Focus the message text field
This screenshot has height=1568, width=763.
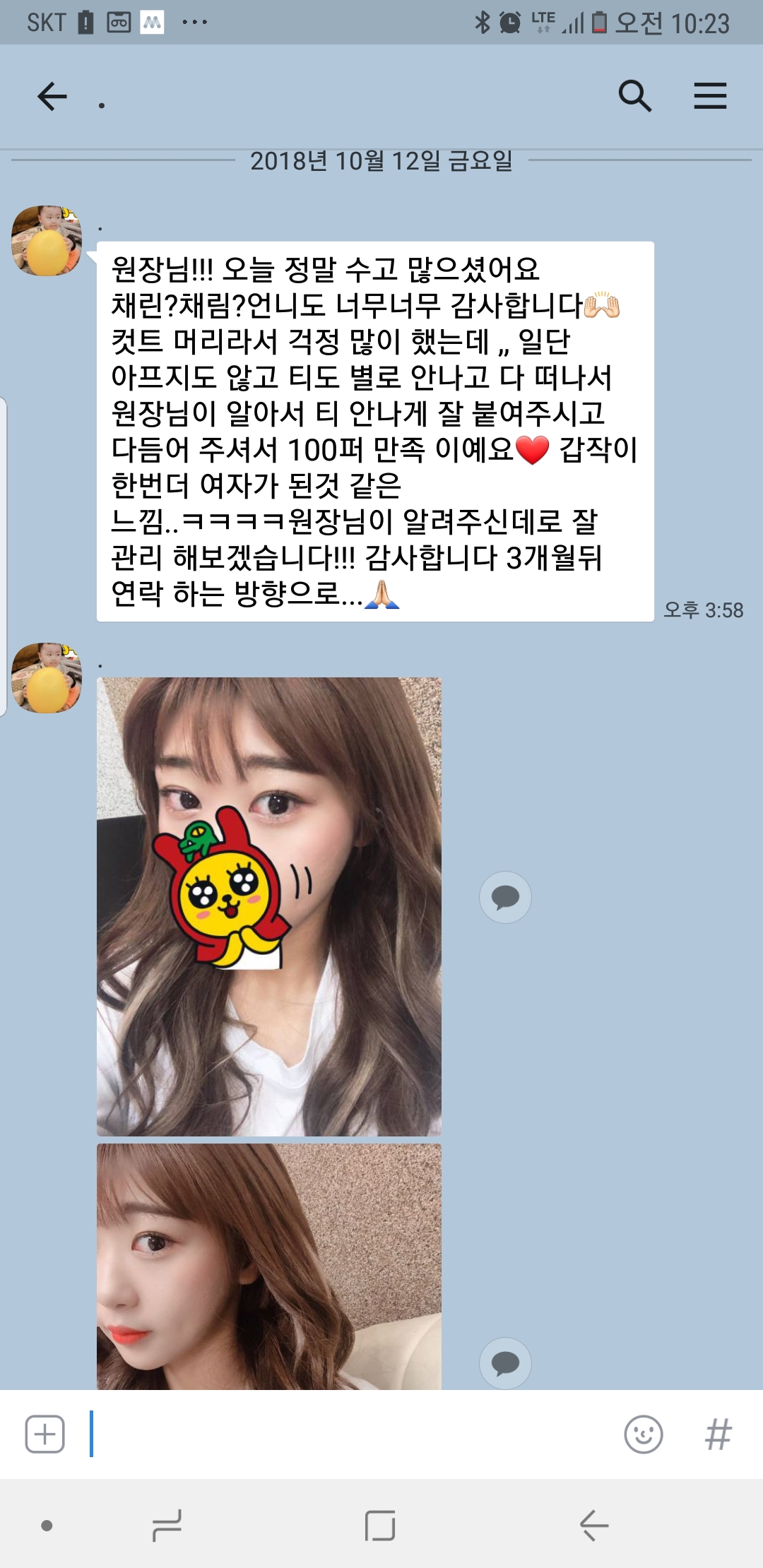(x=353, y=1435)
